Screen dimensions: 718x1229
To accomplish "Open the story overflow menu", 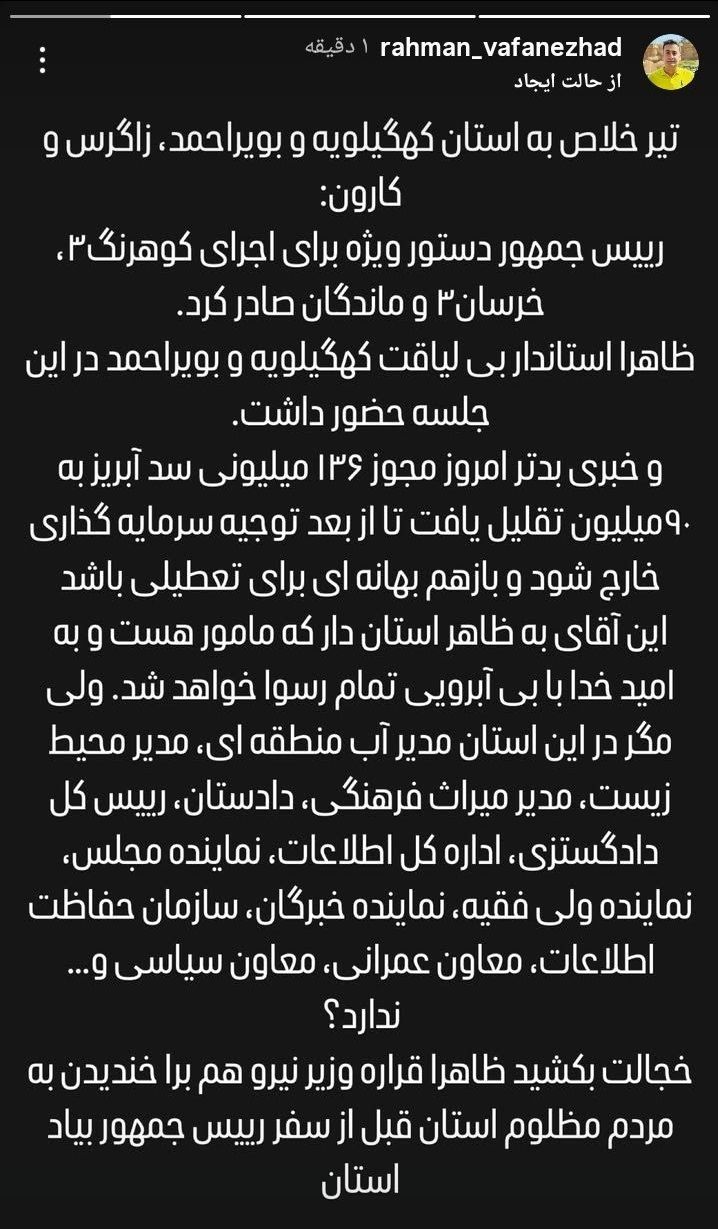I will (x=42, y=60).
